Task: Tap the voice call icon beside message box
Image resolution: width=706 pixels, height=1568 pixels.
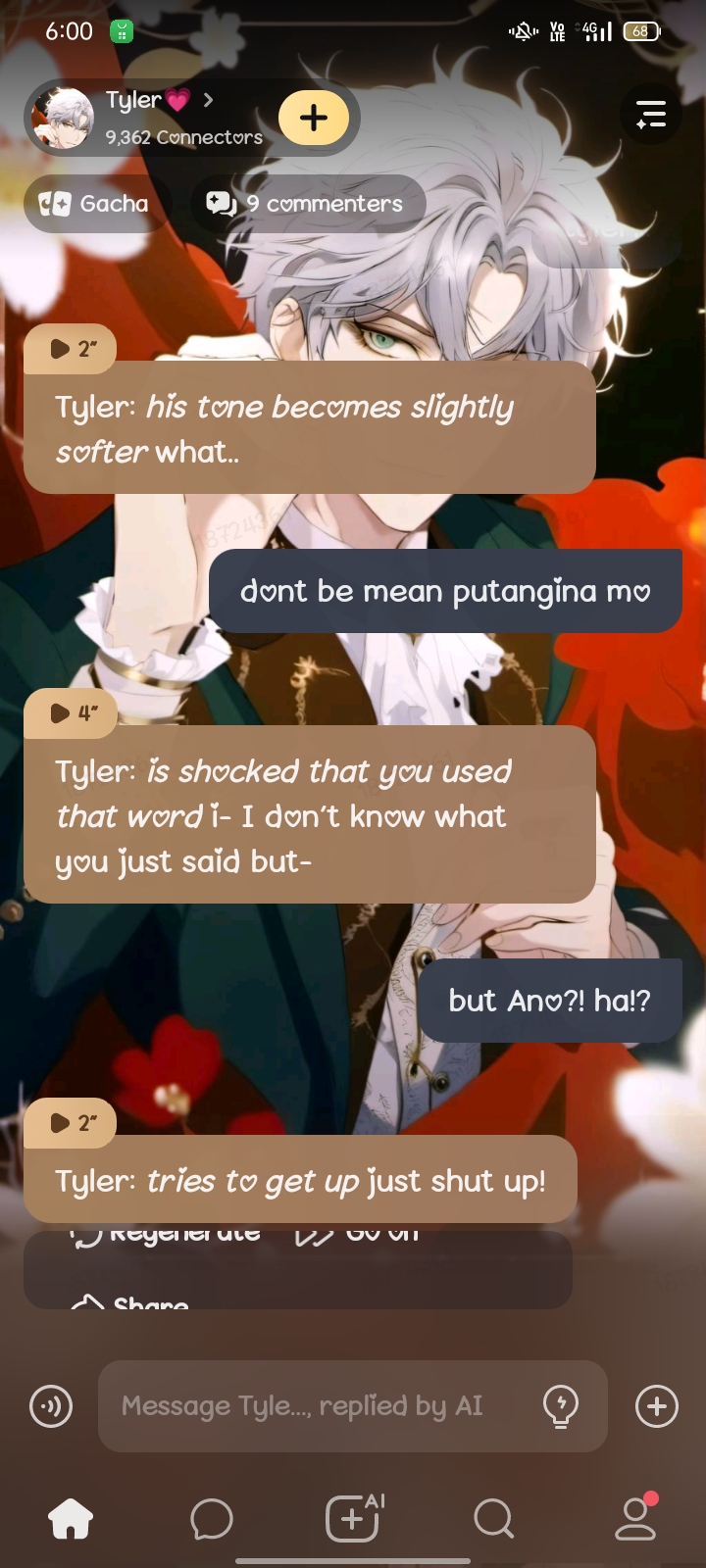Action: (51, 1406)
